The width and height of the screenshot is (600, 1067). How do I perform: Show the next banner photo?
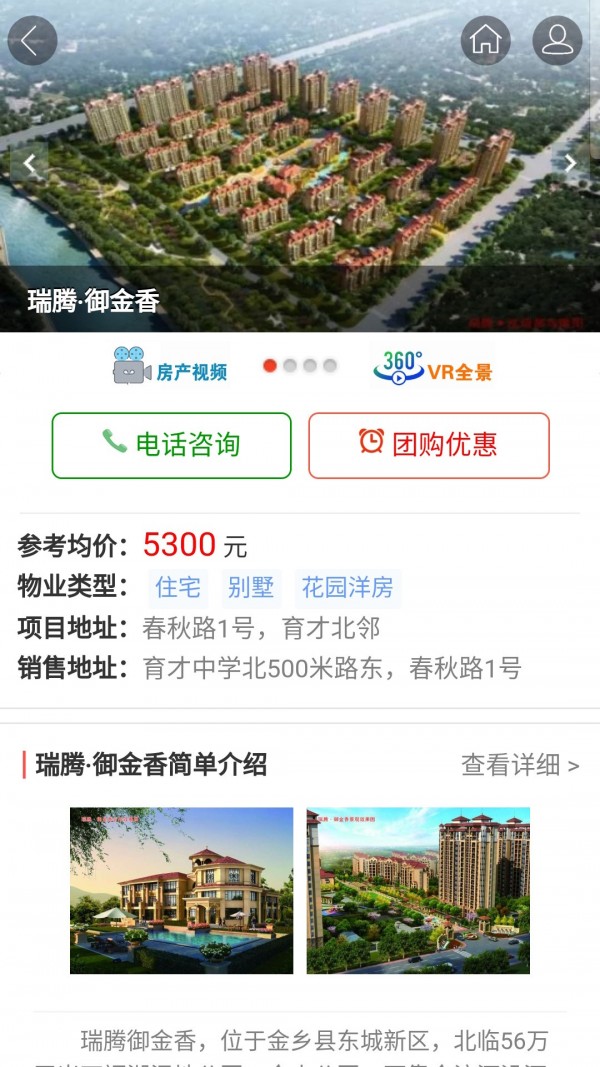click(570, 163)
